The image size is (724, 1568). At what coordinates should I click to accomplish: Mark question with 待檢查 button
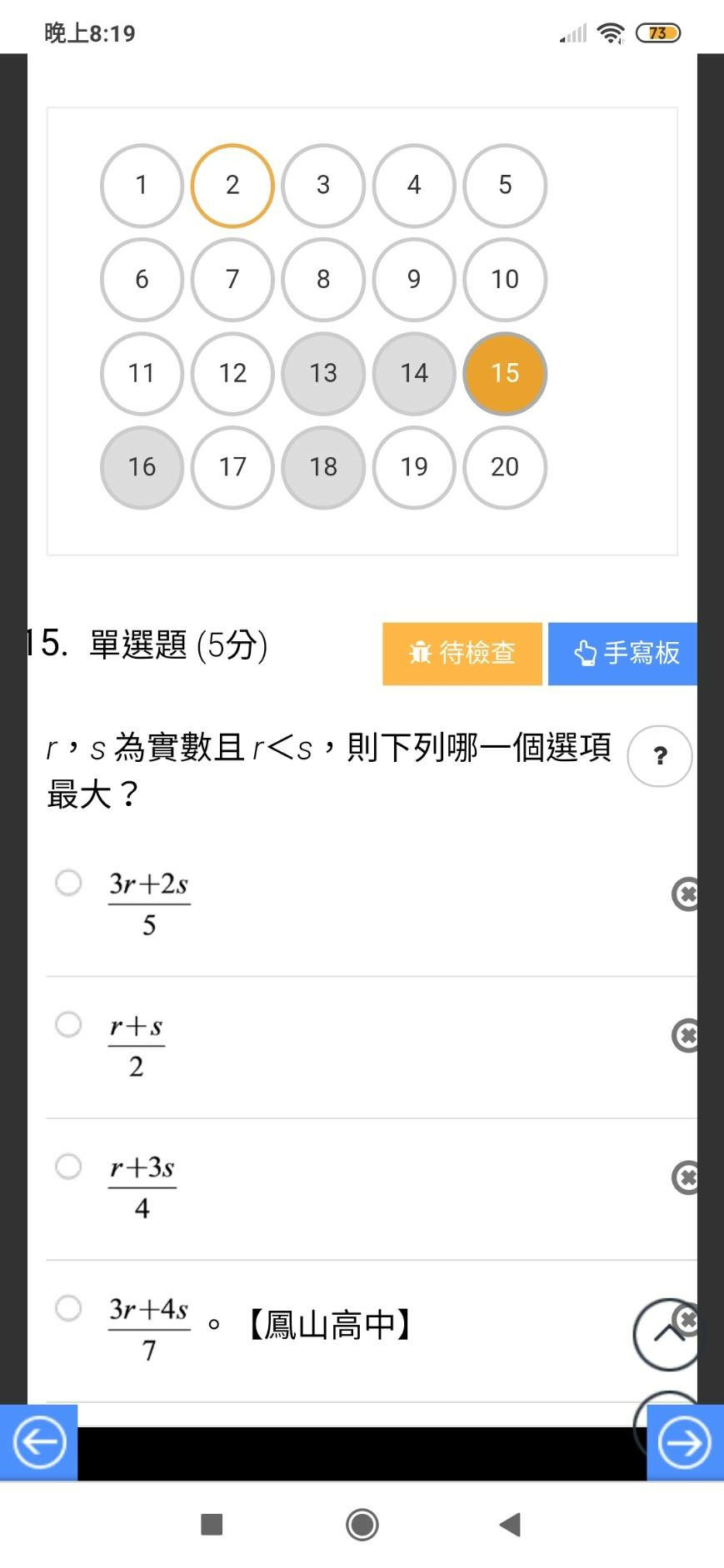click(462, 654)
